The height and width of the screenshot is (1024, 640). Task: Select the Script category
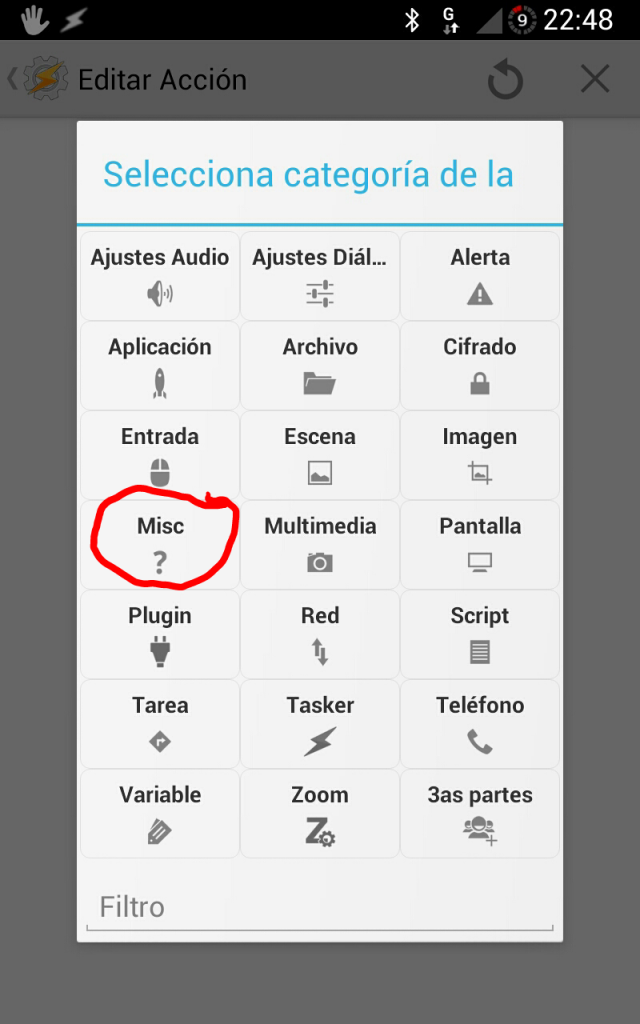[x=480, y=634]
